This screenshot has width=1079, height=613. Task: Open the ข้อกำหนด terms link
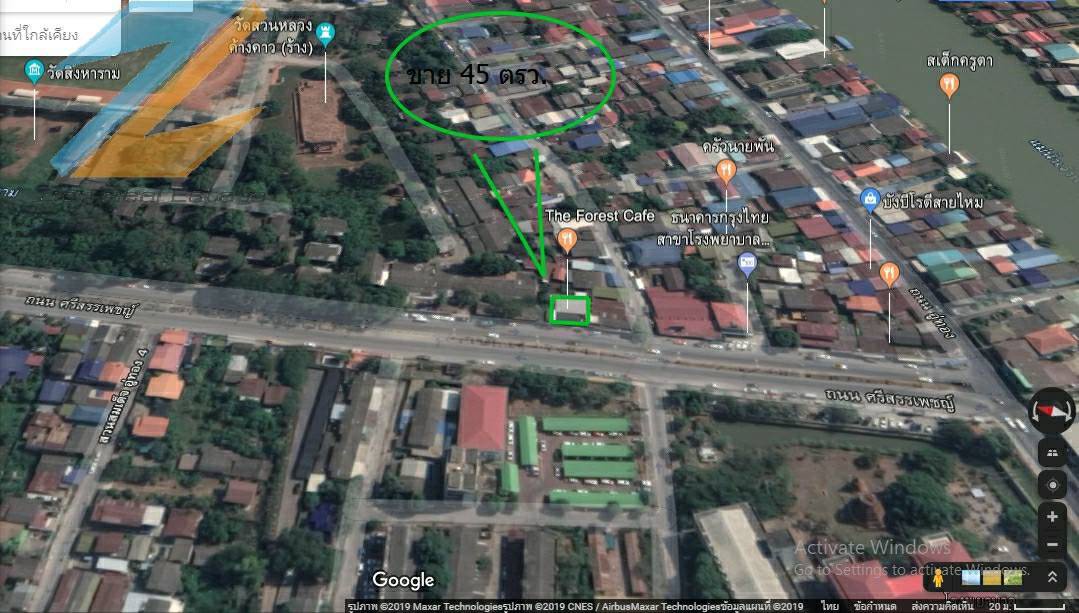tap(873, 606)
